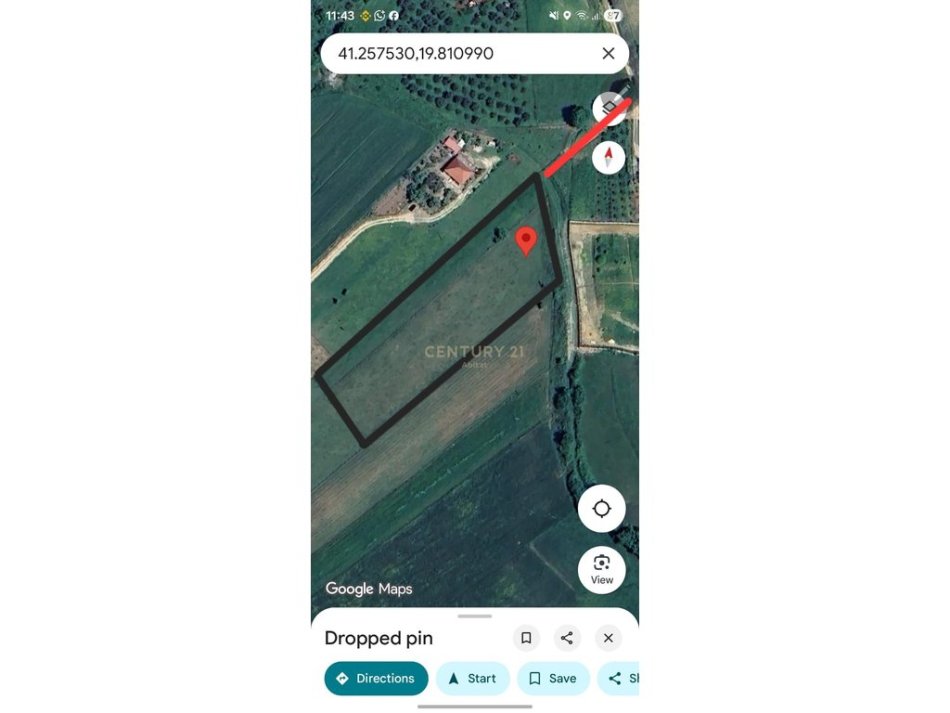Image resolution: width=950 pixels, height=713 pixels.
Task: Center map on my location
Action: tap(602, 509)
